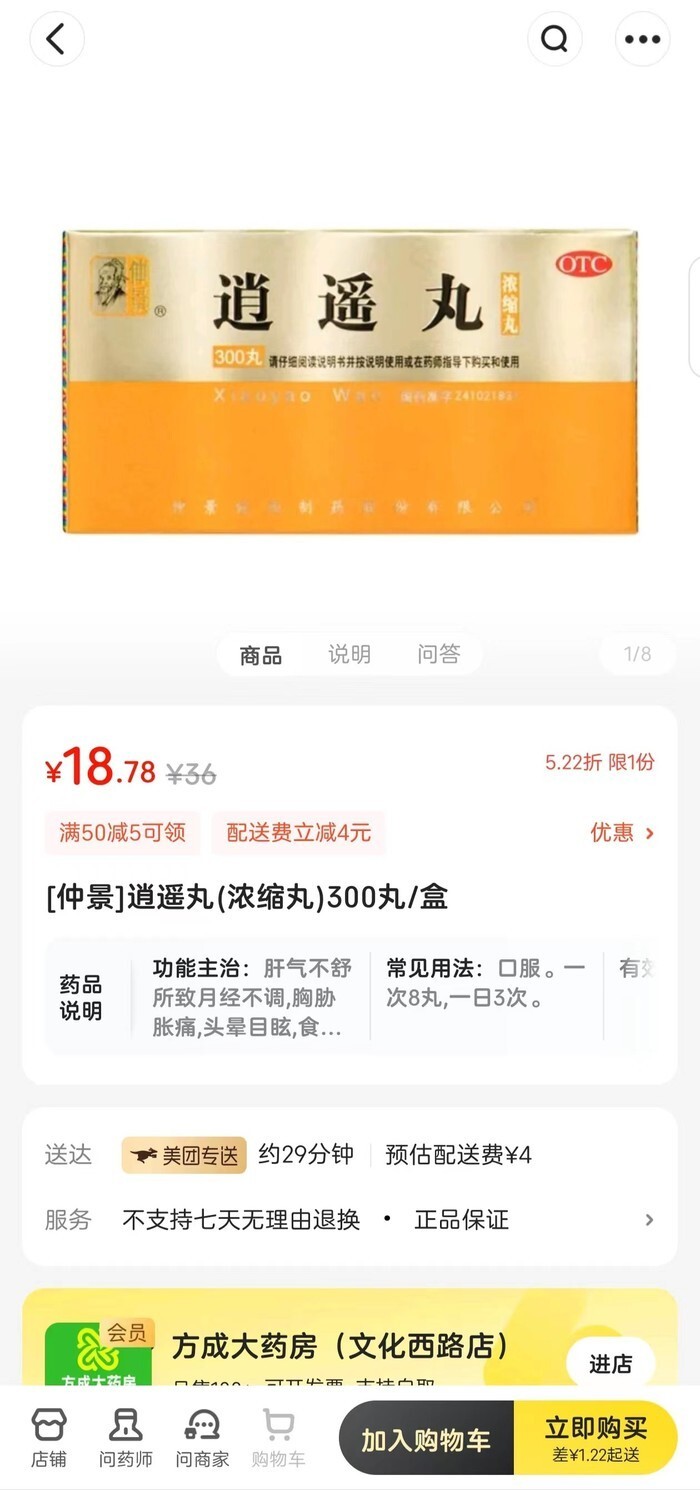
Task: Expand the 服务 guarantee details row
Action: coord(350,1219)
